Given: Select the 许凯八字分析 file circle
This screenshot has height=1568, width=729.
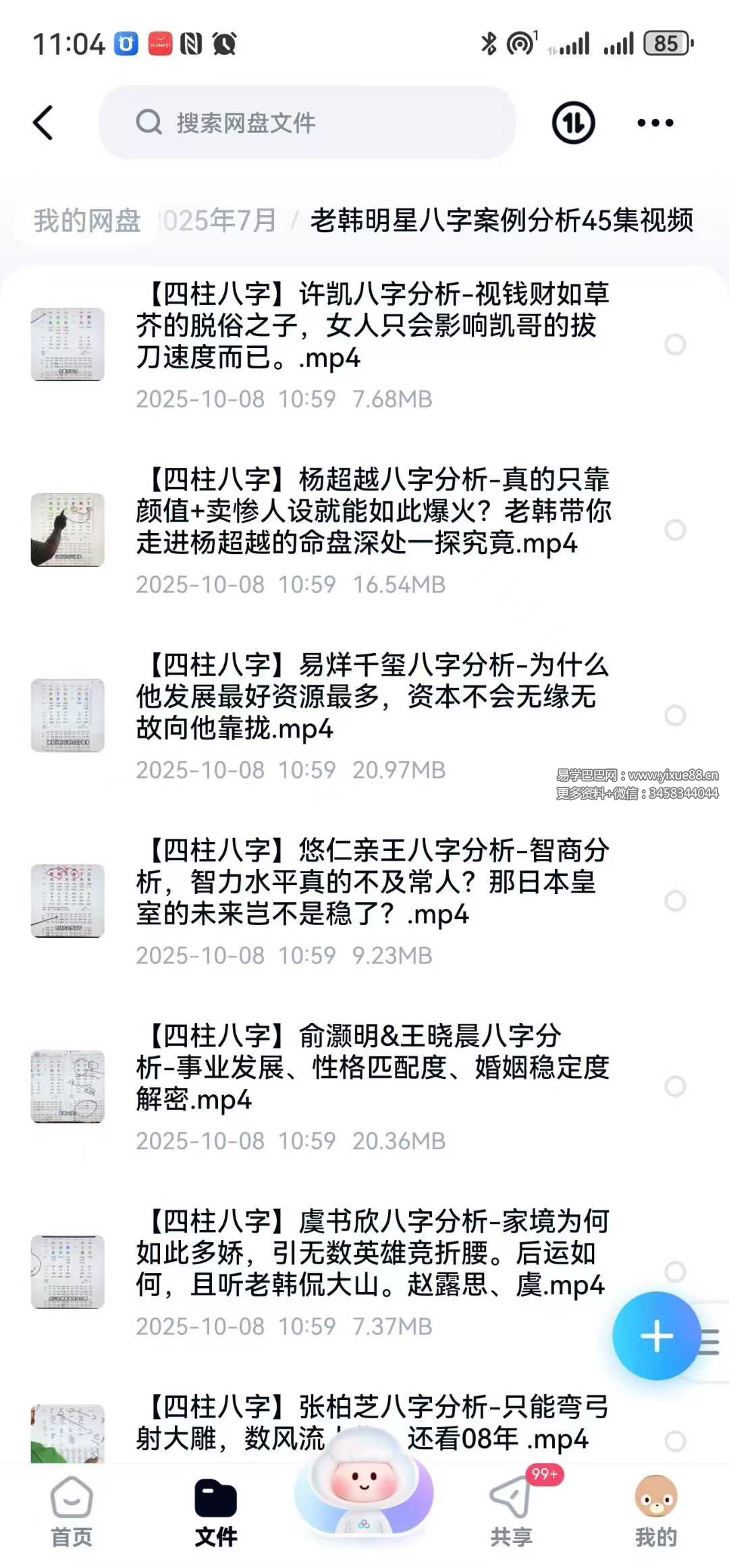Looking at the screenshot, I should point(675,345).
